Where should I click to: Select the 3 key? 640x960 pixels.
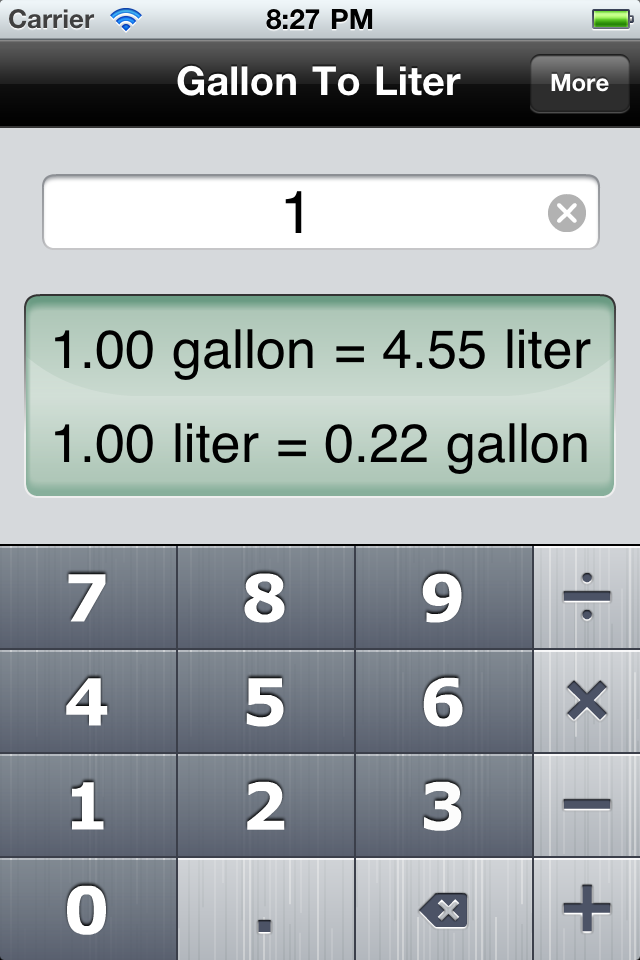[443, 806]
